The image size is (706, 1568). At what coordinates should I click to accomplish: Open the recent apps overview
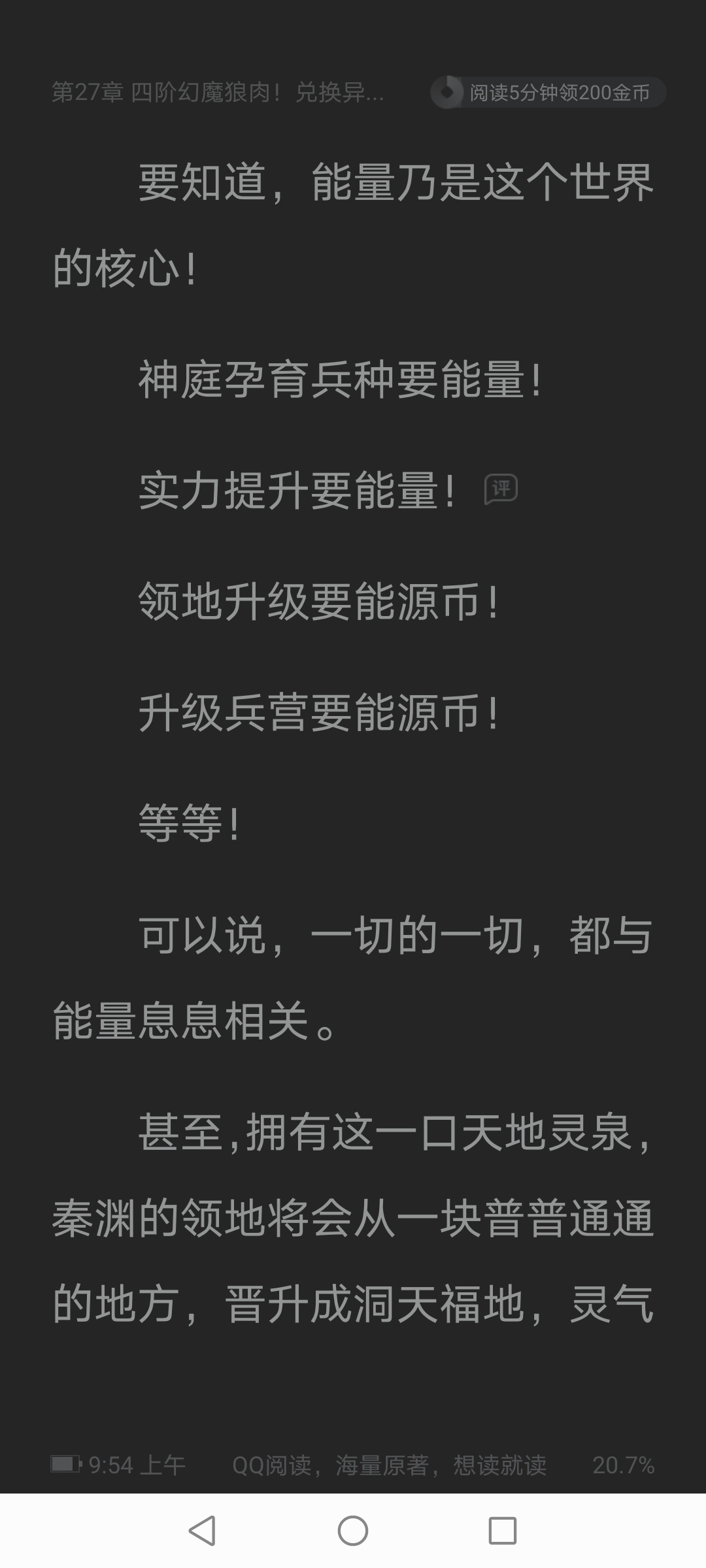click(x=503, y=1530)
